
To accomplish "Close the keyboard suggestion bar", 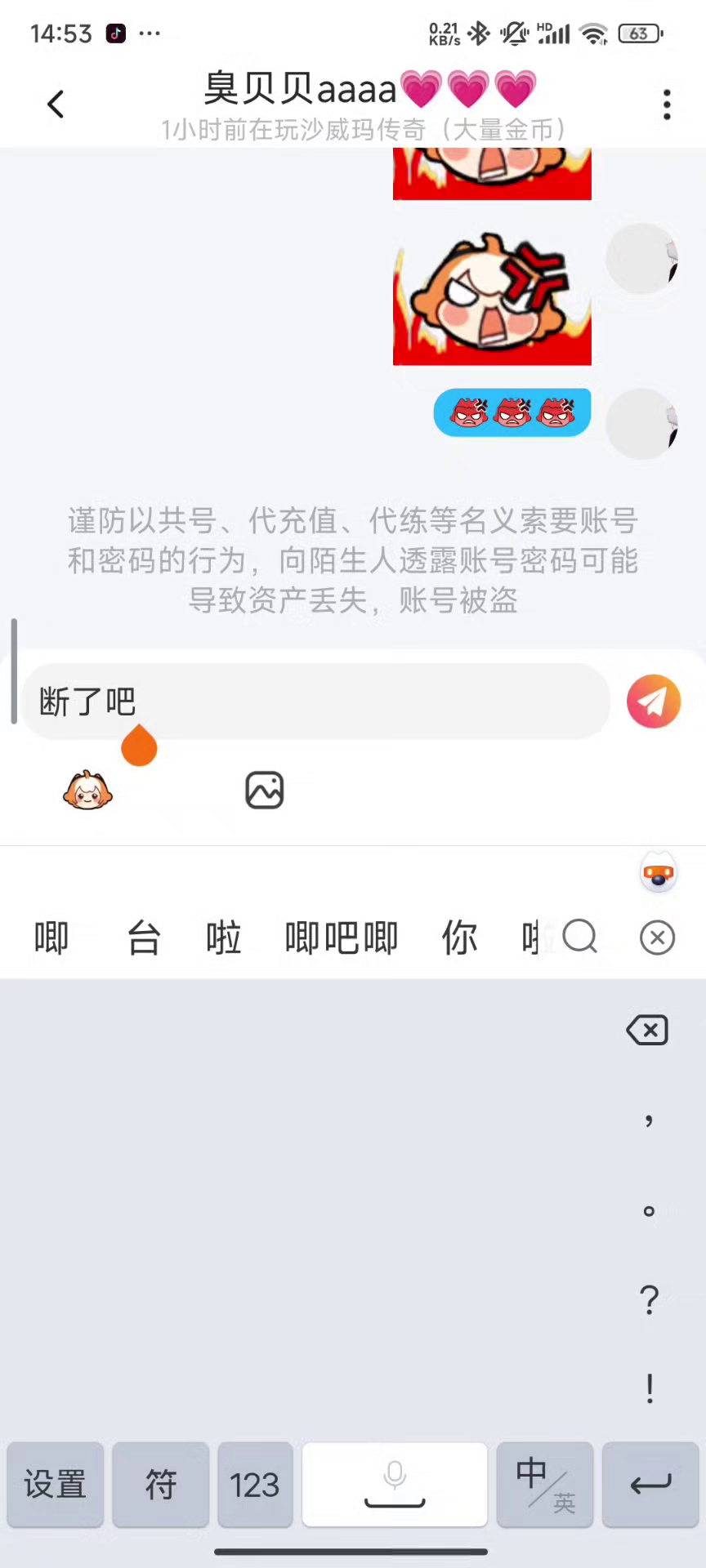I will [657, 938].
